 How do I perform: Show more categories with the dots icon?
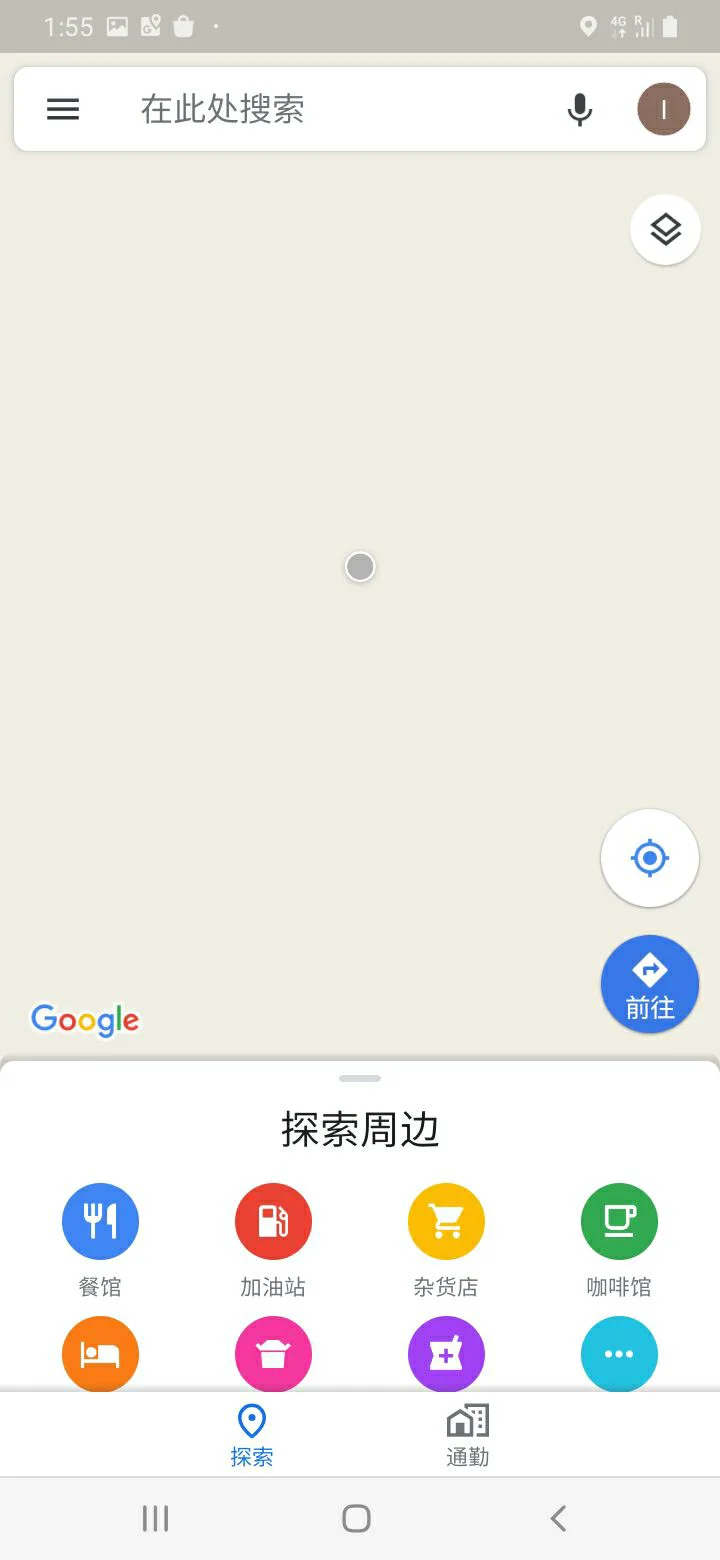[x=619, y=1354]
